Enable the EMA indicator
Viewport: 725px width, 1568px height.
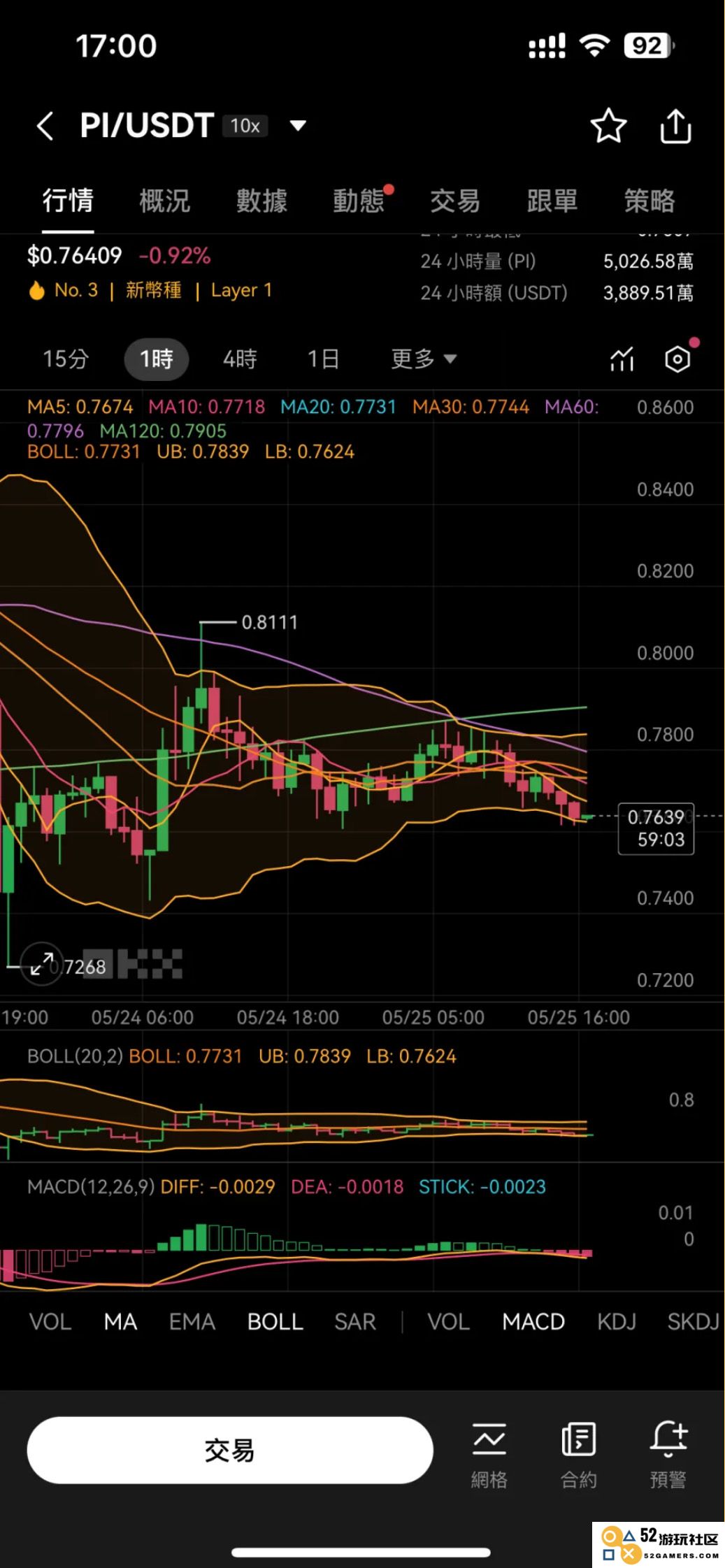tap(192, 1322)
